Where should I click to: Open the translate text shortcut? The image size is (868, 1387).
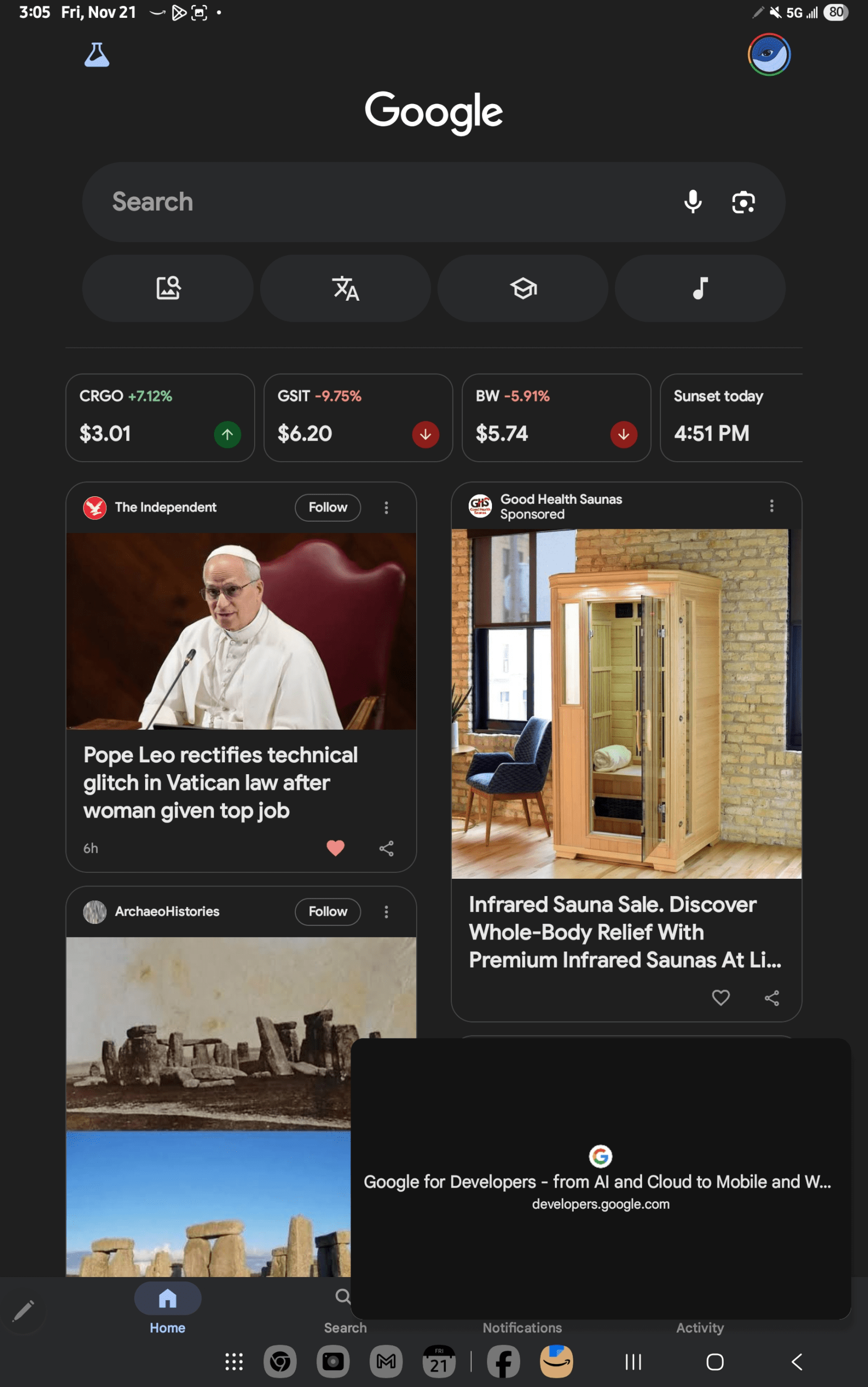345,288
